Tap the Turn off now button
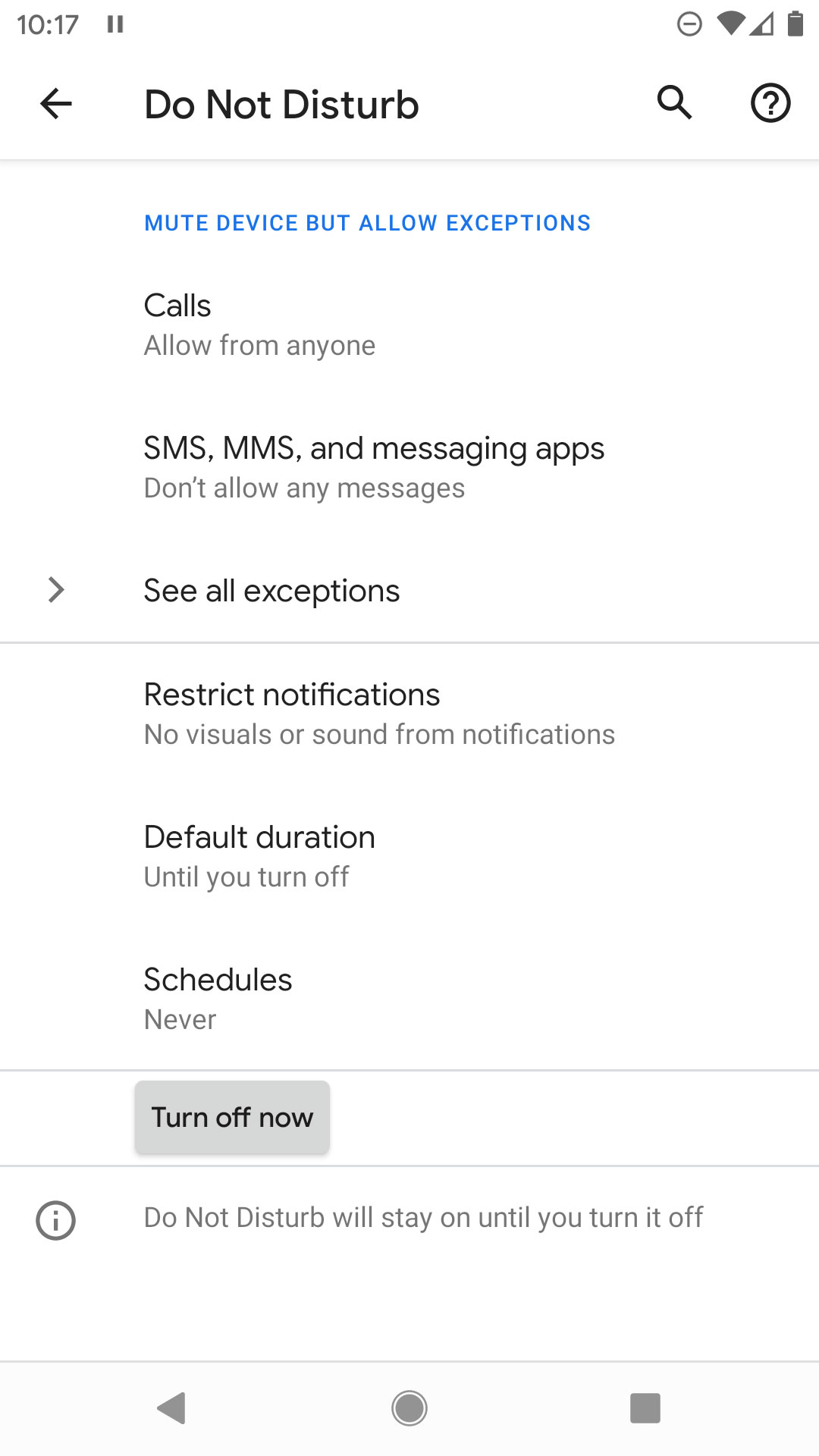This screenshot has height=1456, width=819. pos(232,1118)
